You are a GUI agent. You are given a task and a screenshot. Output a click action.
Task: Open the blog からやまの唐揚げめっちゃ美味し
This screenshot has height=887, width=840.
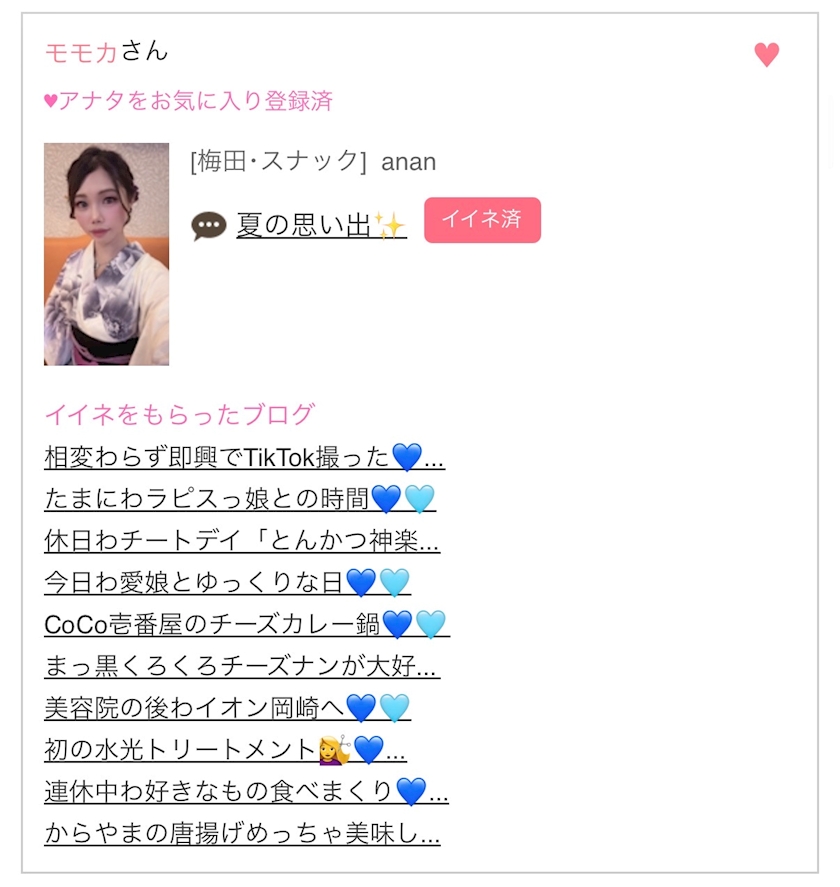242,833
